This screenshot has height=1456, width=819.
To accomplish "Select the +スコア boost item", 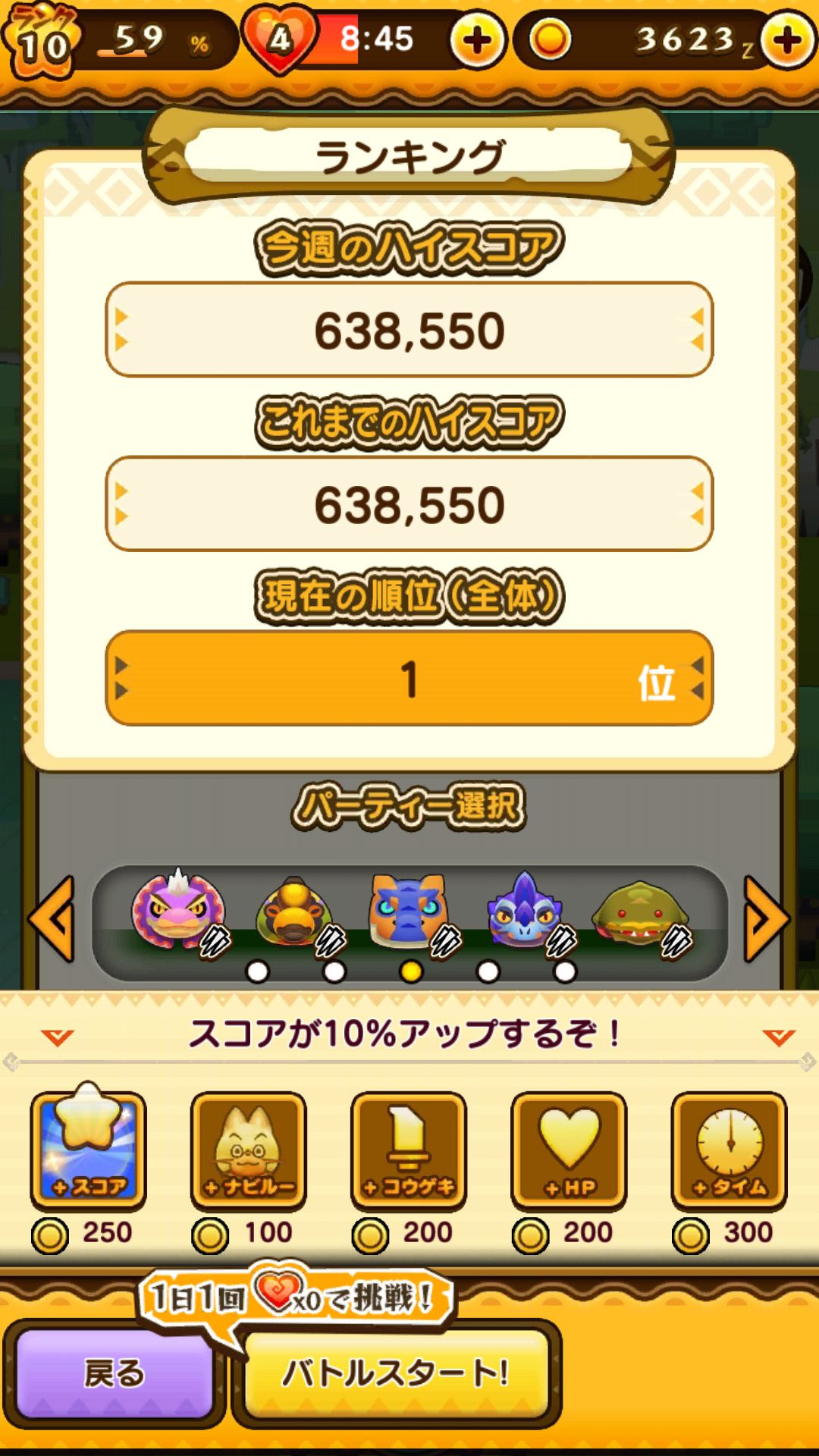I will point(88,1150).
